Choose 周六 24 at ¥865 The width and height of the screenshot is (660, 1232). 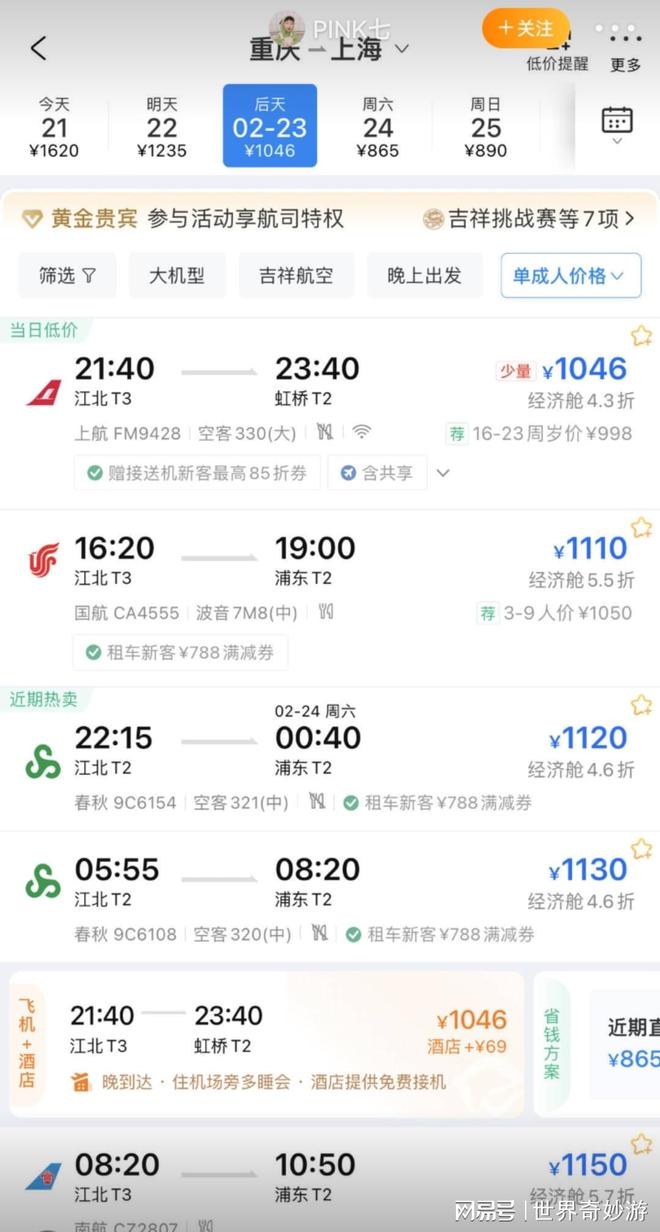pyautogui.click(x=378, y=127)
